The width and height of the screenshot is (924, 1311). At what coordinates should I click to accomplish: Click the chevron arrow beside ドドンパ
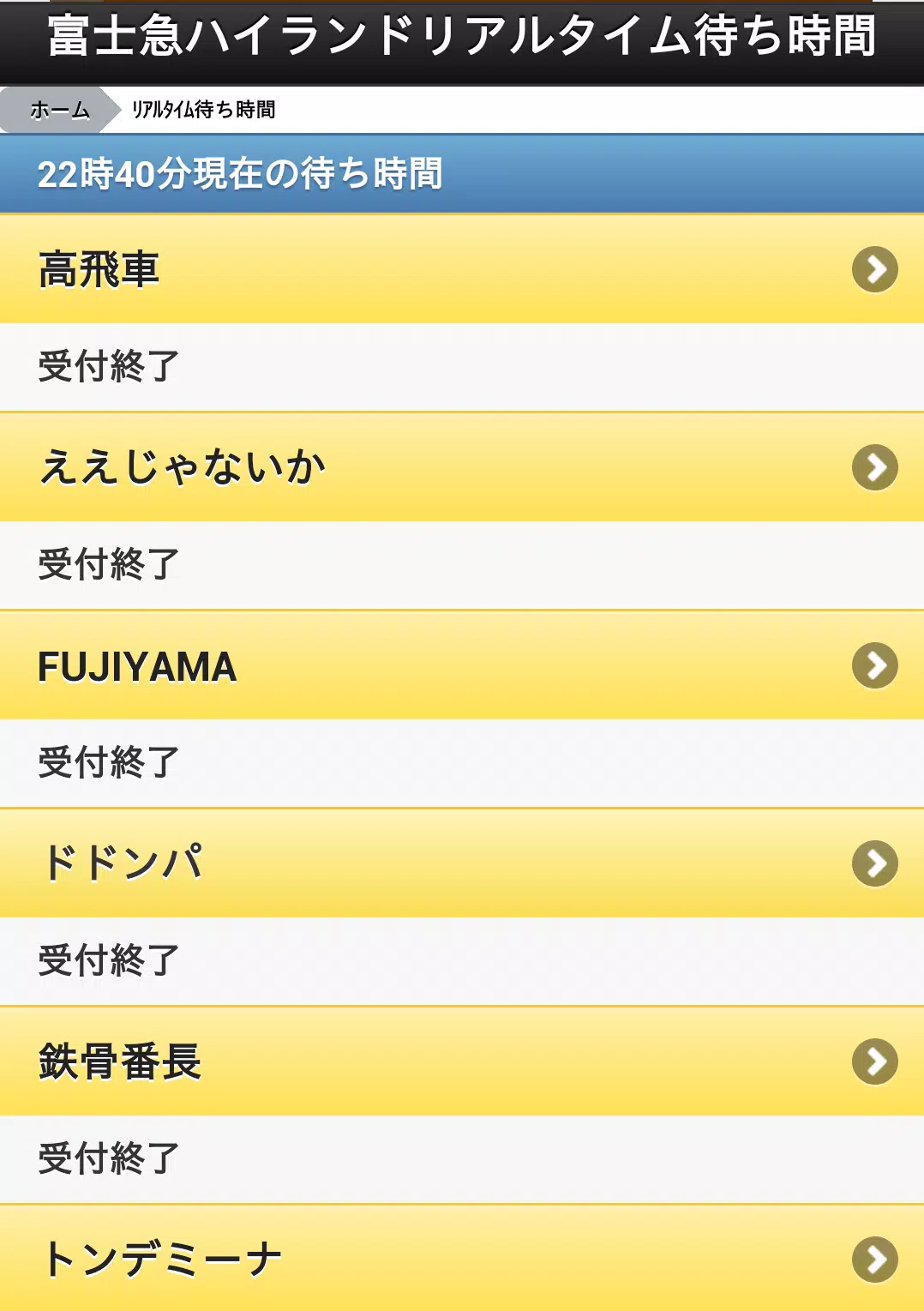(x=876, y=863)
